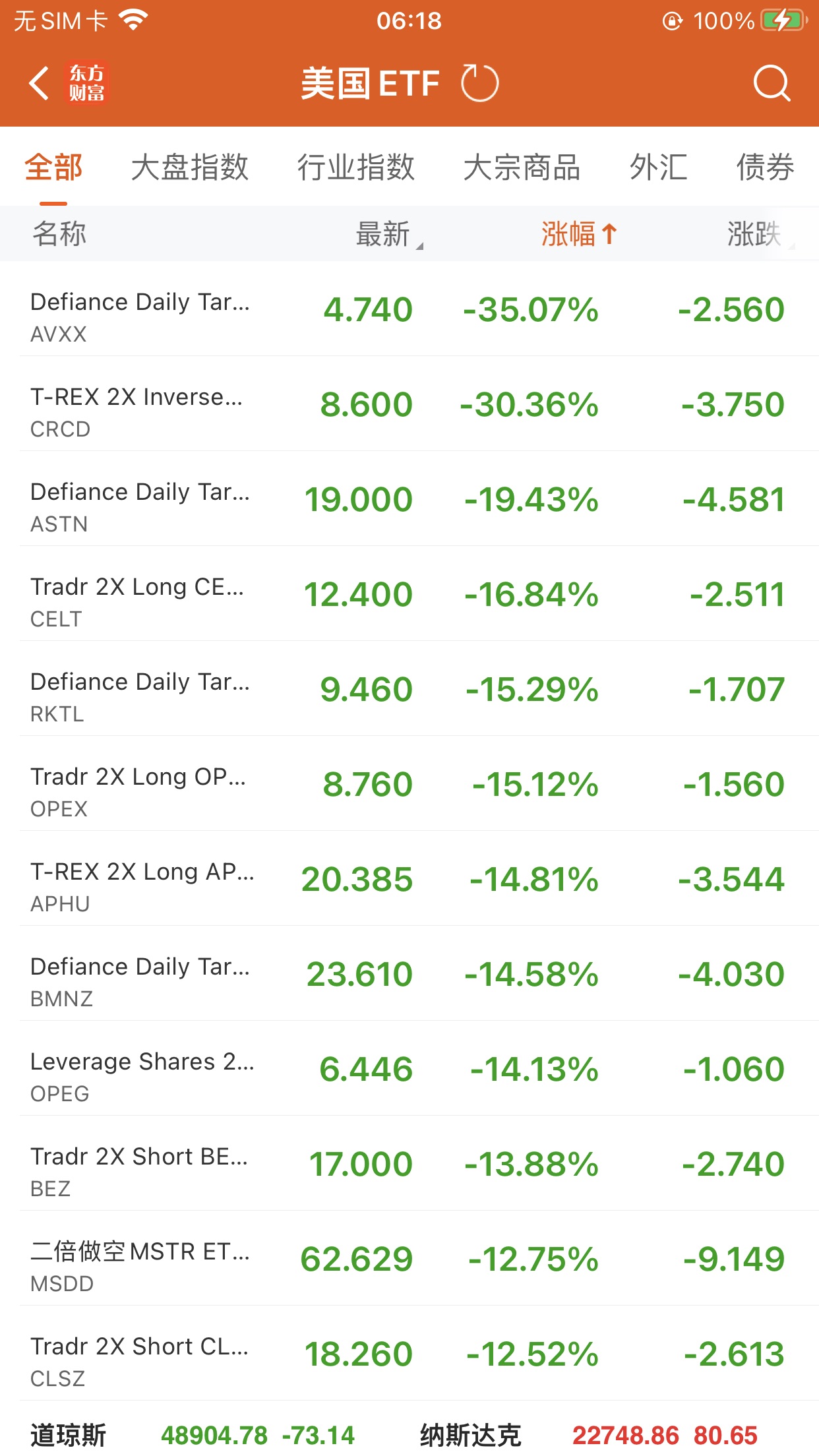The width and height of the screenshot is (819, 1456).
Task: Switch to the 债券 tab
Action: (765, 167)
